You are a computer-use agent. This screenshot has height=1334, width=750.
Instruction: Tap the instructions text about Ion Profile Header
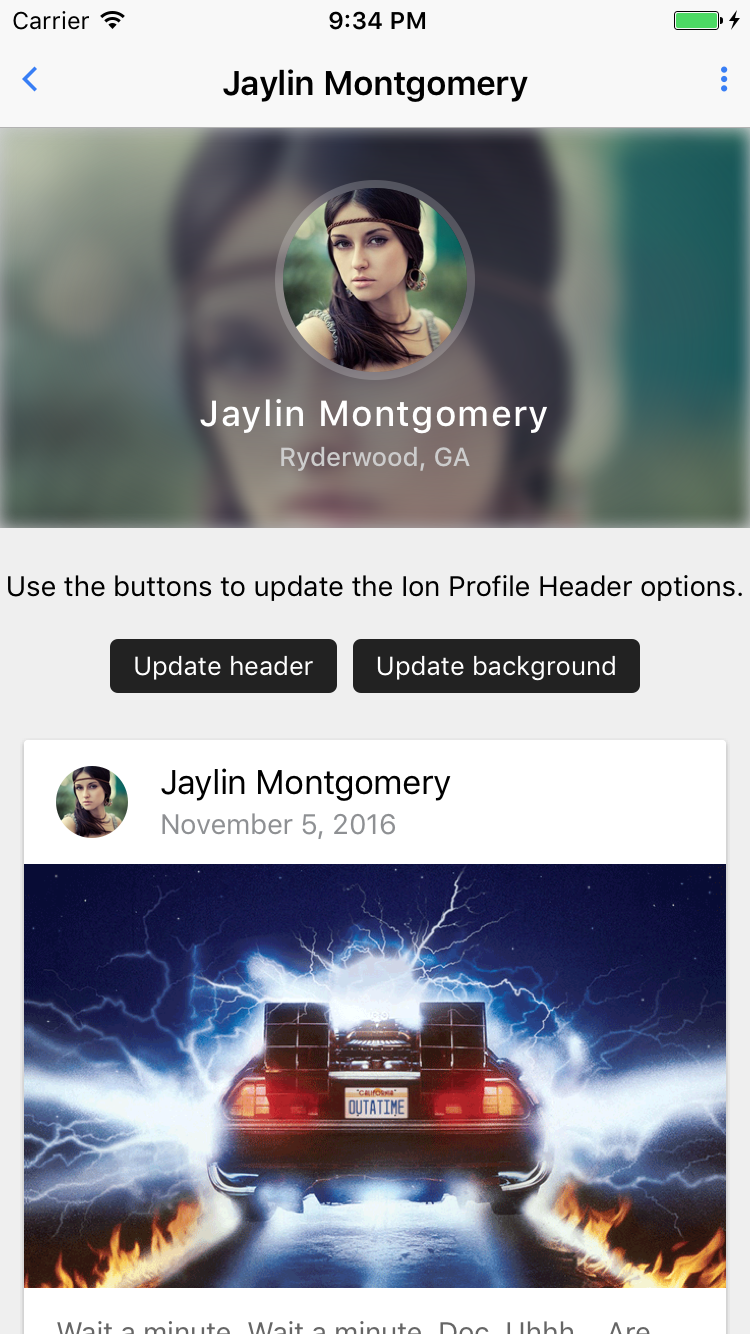coord(375,587)
